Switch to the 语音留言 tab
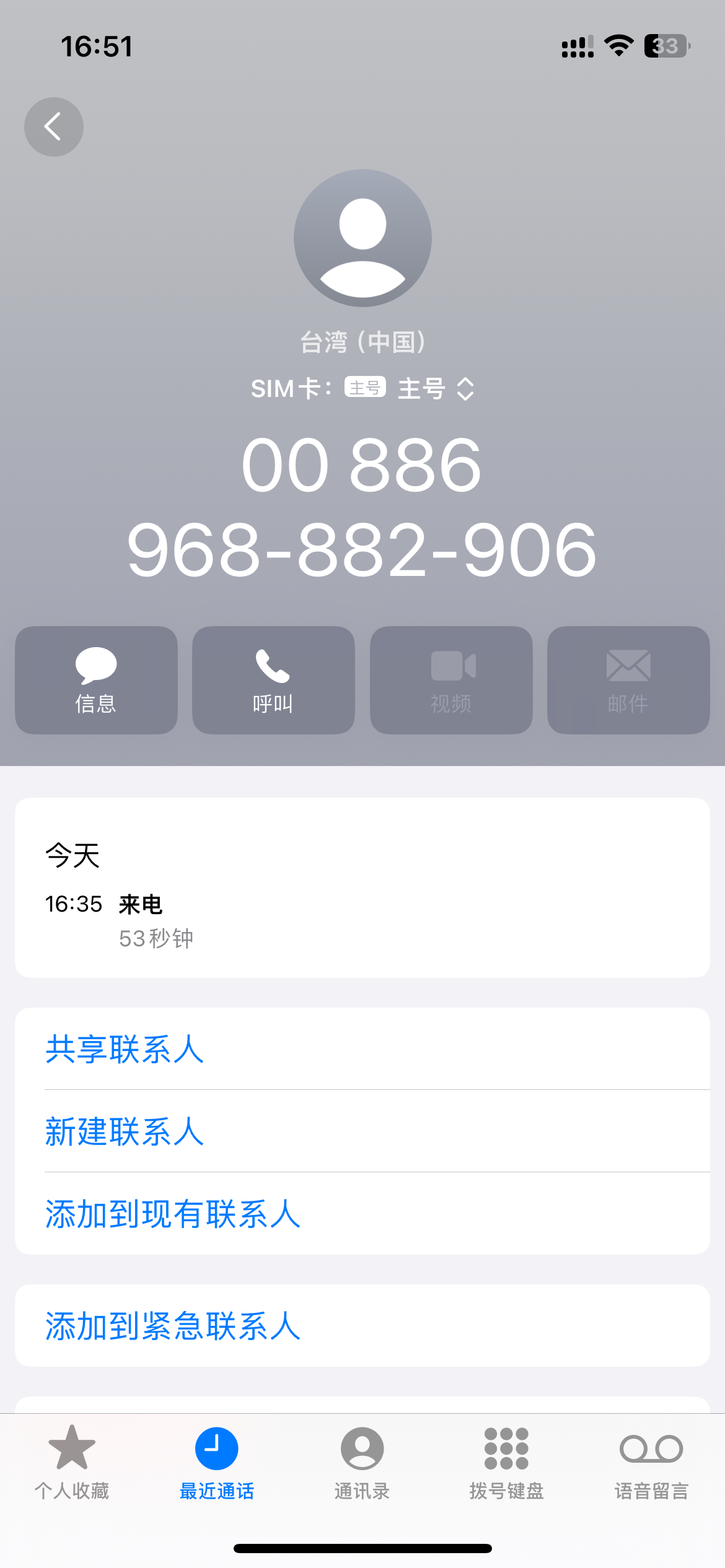 click(x=651, y=1461)
